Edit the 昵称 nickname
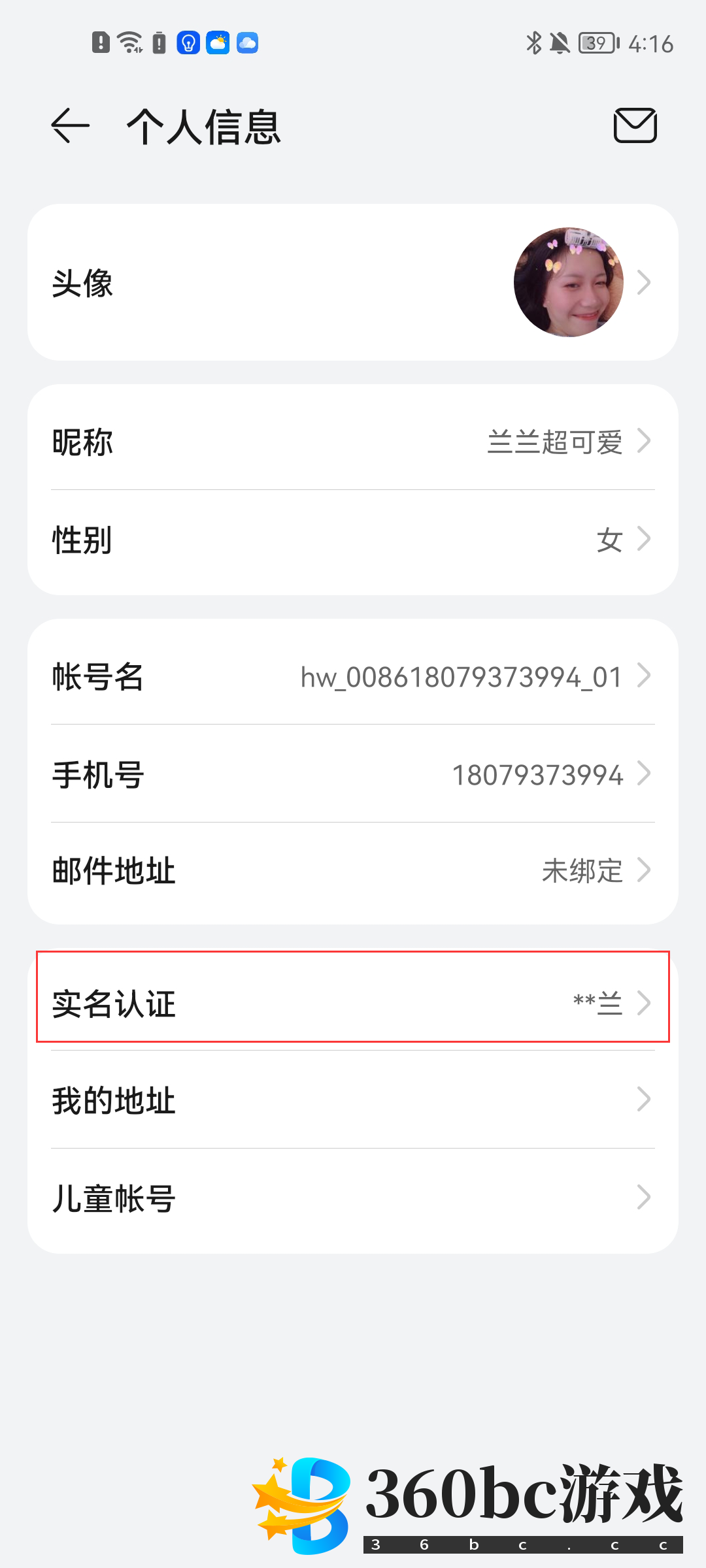 coord(353,442)
